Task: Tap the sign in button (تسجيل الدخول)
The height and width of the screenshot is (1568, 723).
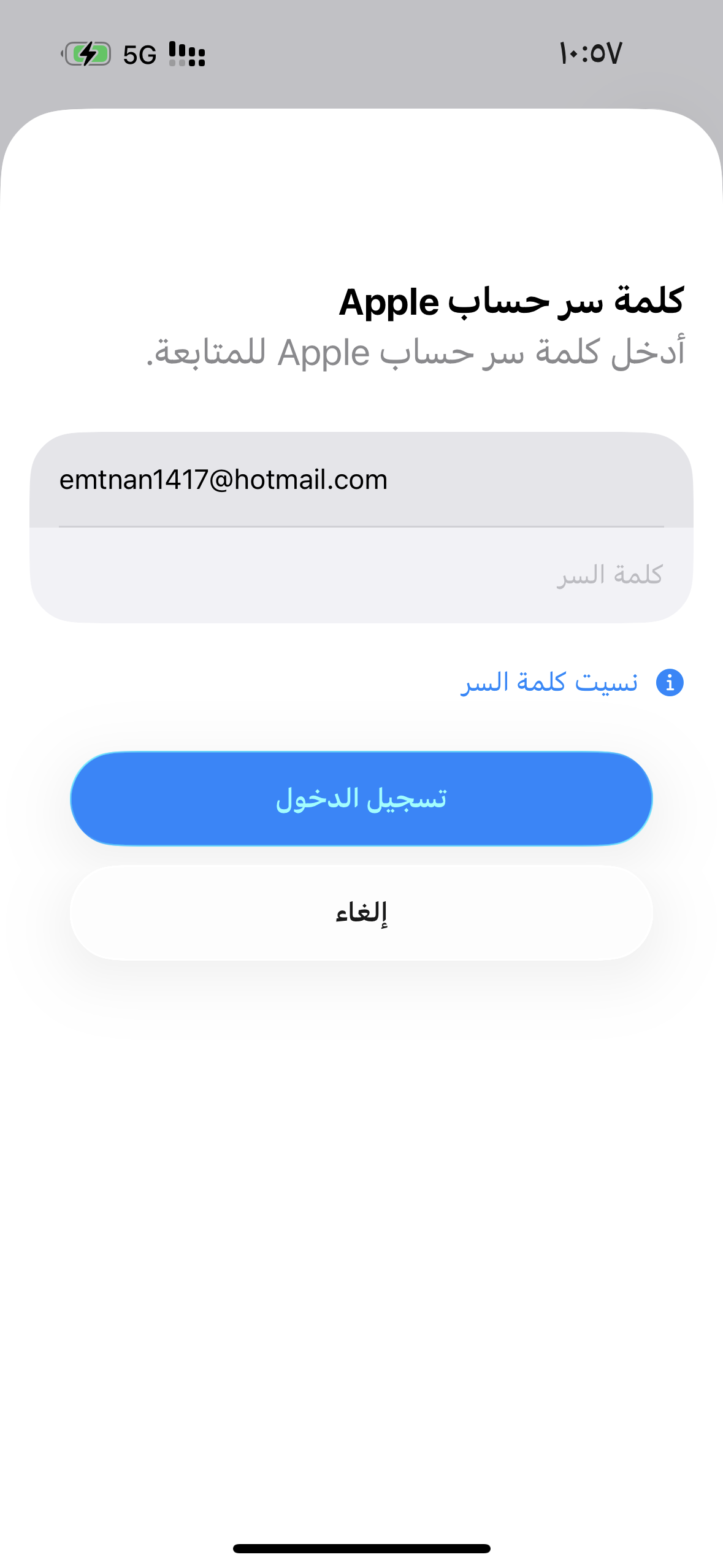Action: pyautogui.click(x=361, y=799)
